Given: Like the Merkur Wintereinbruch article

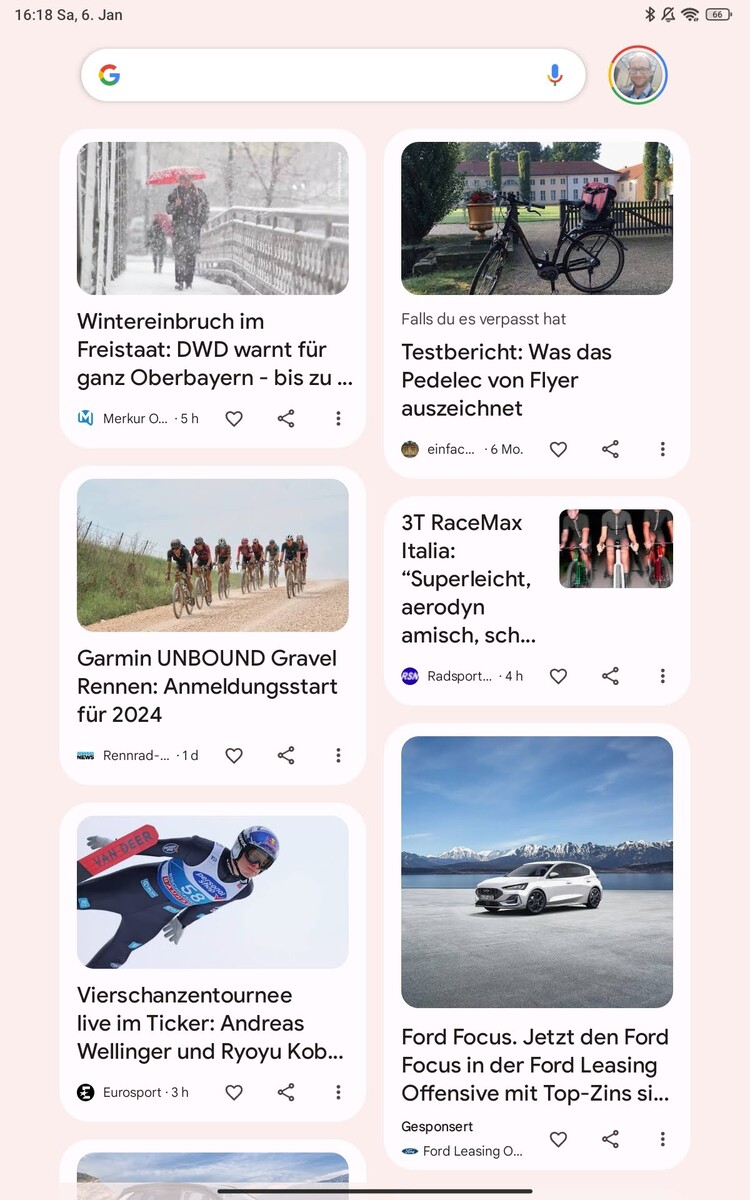Looking at the screenshot, I should [234, 419].
